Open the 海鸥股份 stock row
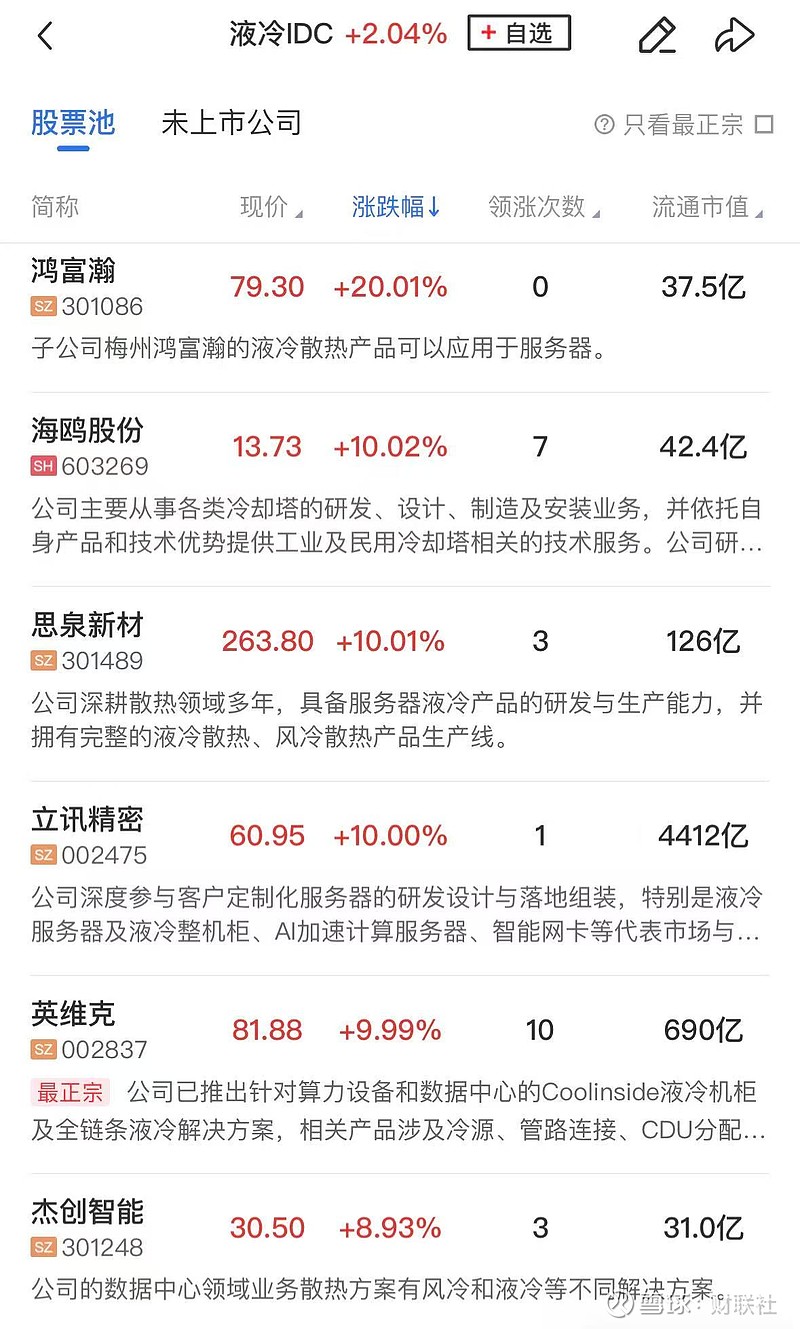800x1329 pixels. point(87,430)
